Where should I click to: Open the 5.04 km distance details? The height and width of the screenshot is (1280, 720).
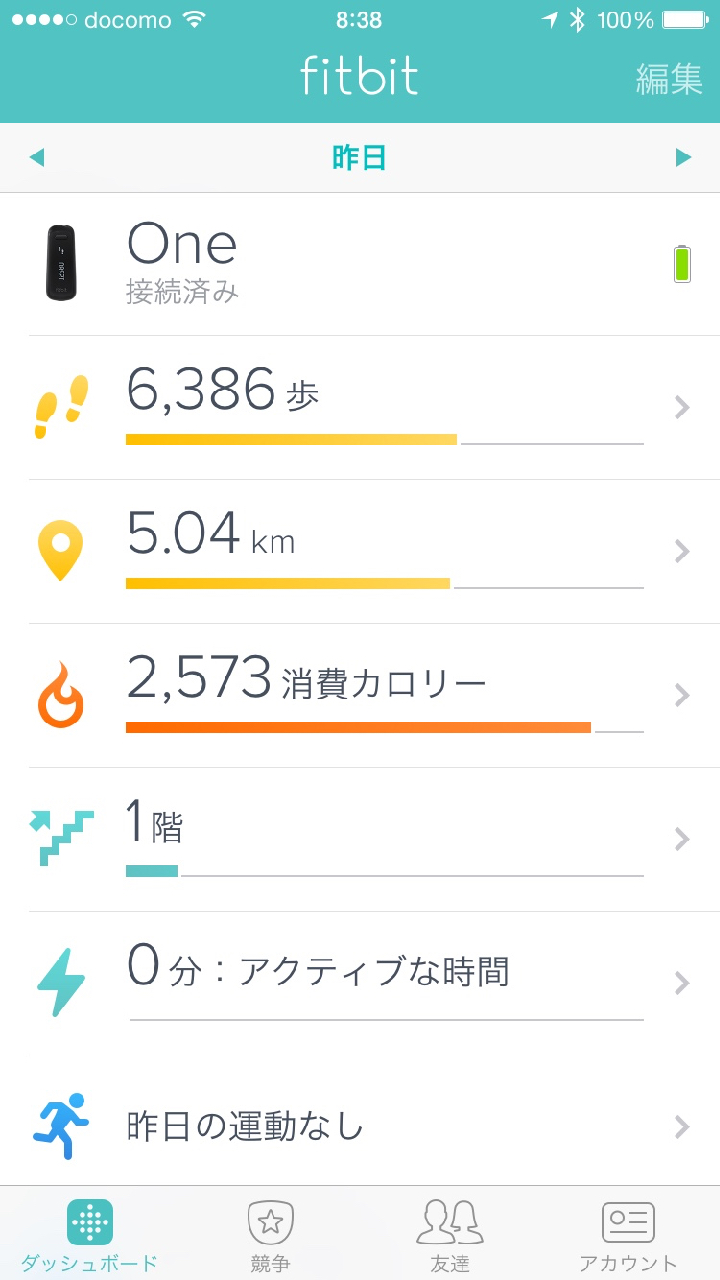click(x=360, y=551)
